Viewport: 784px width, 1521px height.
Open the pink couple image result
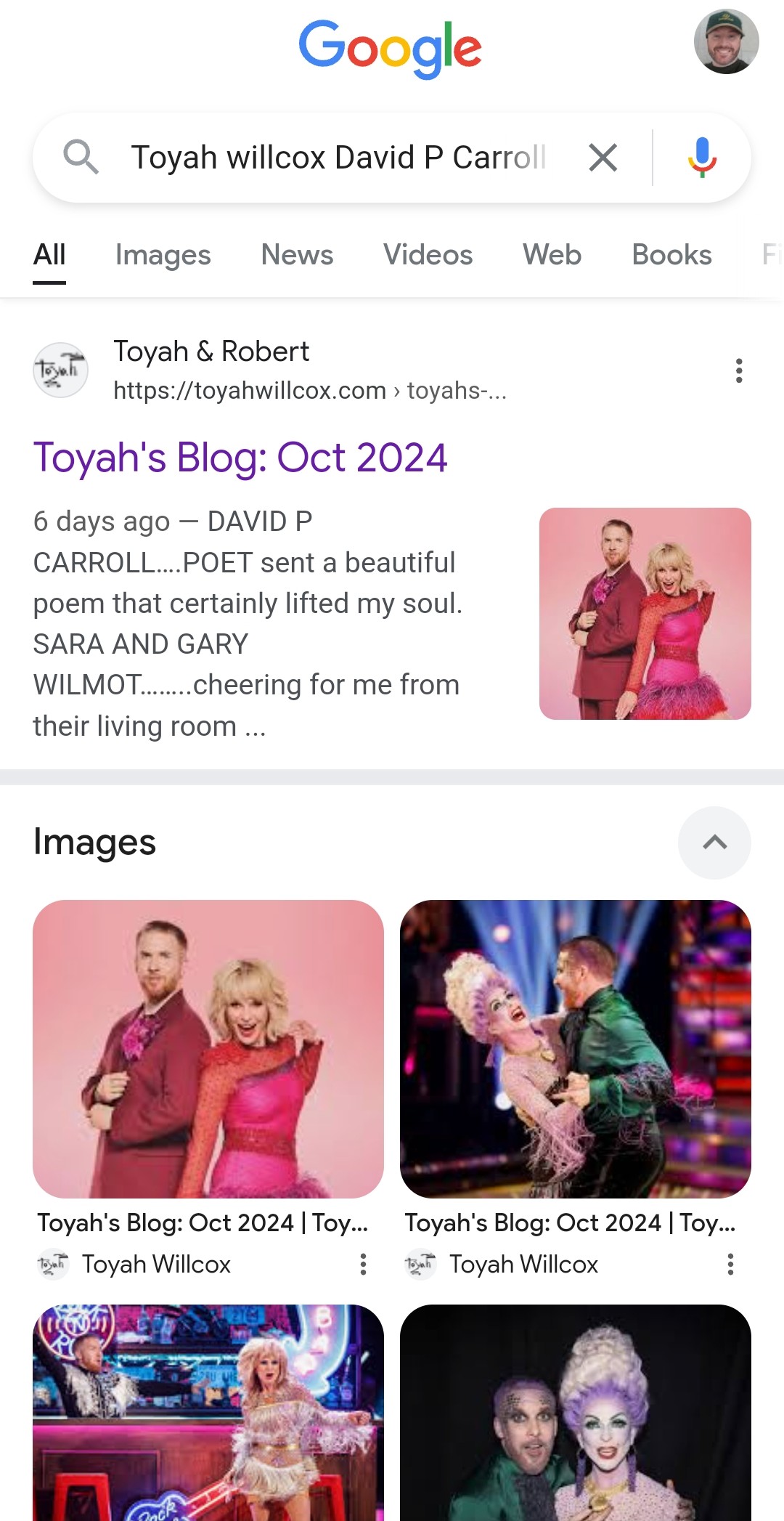click(208, 1049)
